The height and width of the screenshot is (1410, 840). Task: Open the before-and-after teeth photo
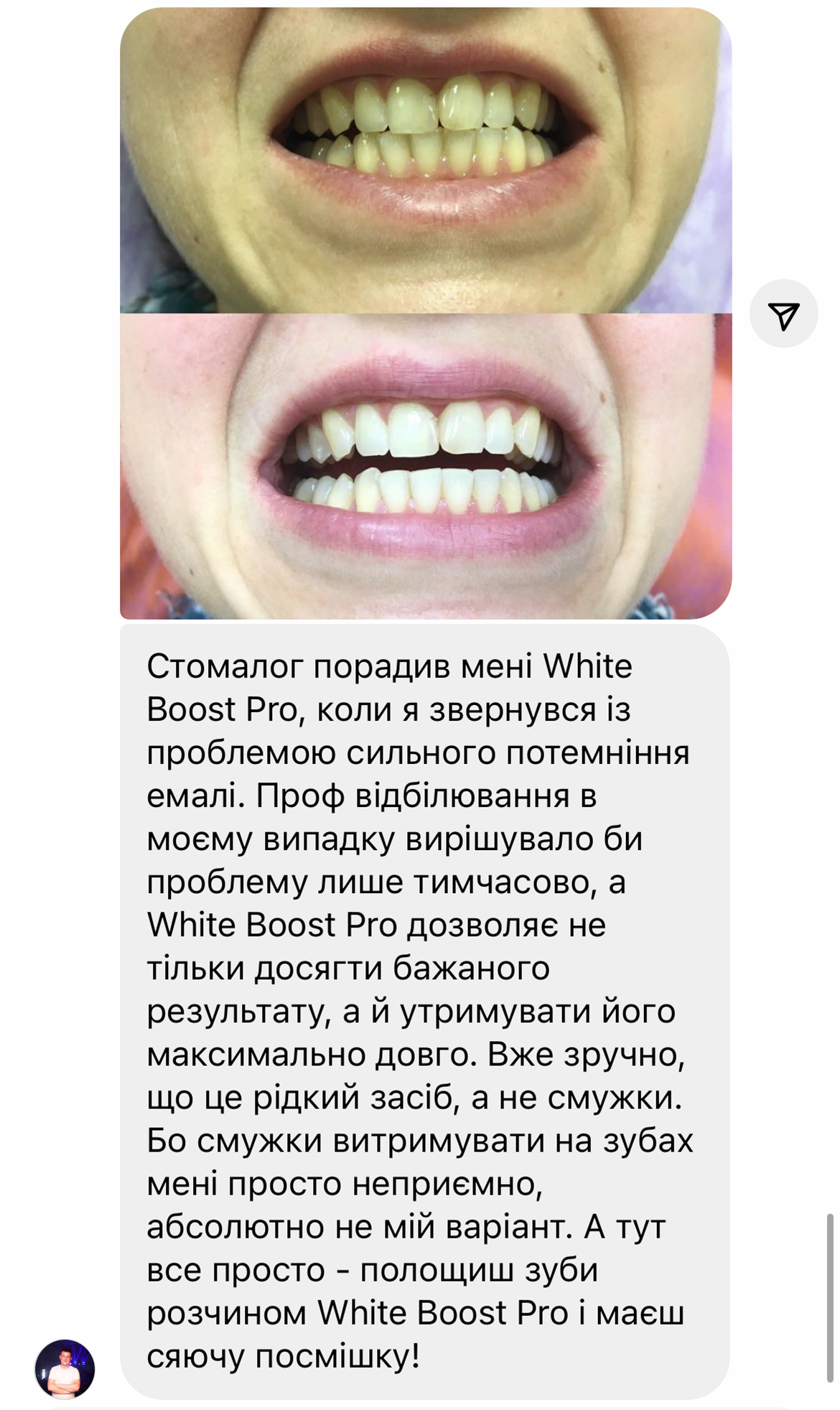point(425,313)
